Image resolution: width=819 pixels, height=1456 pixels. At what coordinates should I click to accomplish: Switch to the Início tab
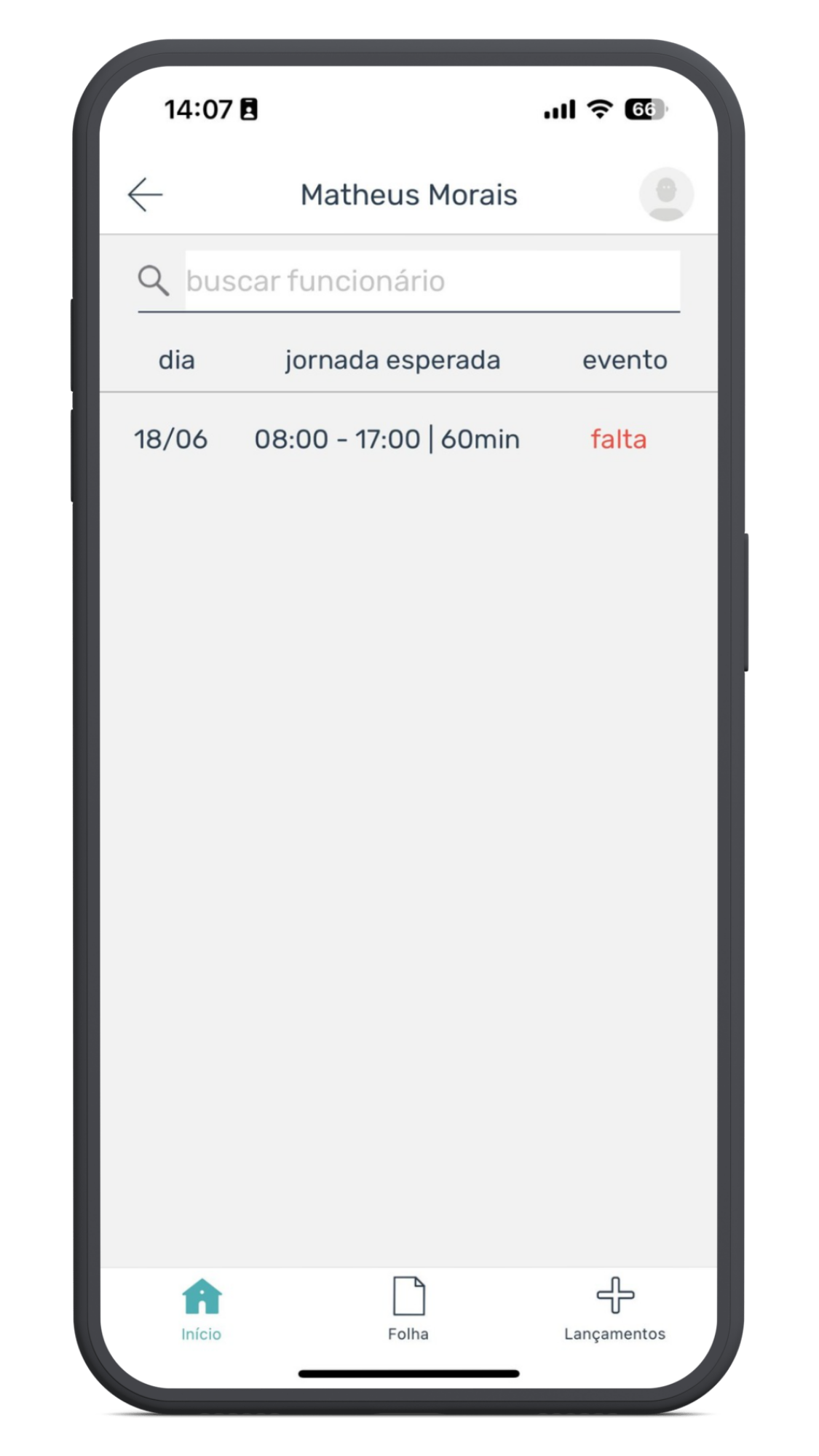click(x=202, y=1310)
